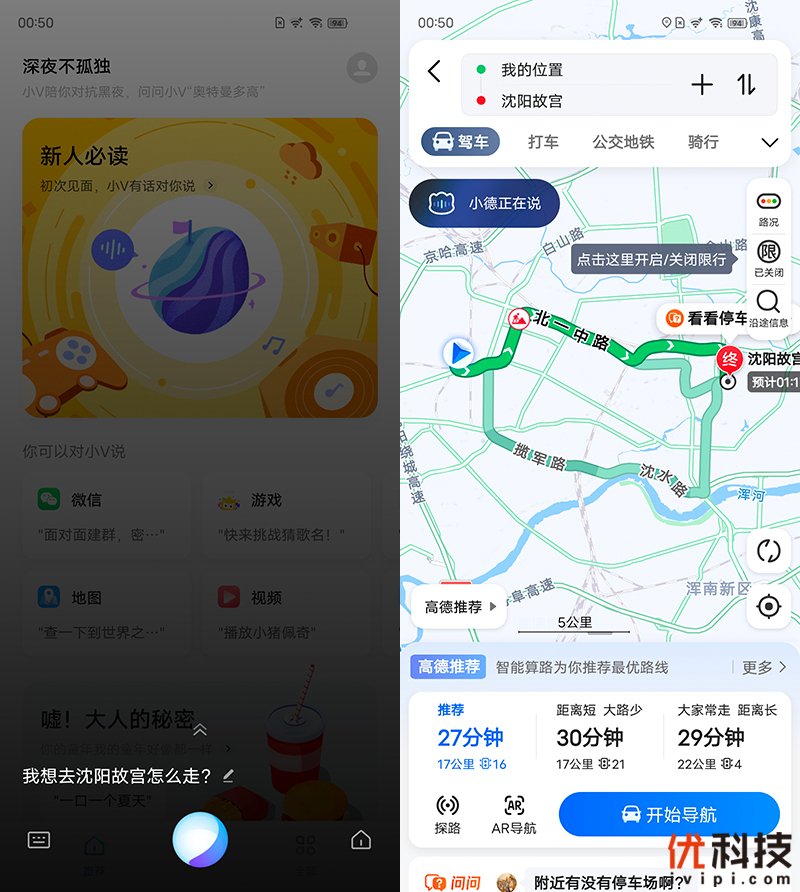
Task: Toggle the 路况 traffic layer
Action: (768, 208)
